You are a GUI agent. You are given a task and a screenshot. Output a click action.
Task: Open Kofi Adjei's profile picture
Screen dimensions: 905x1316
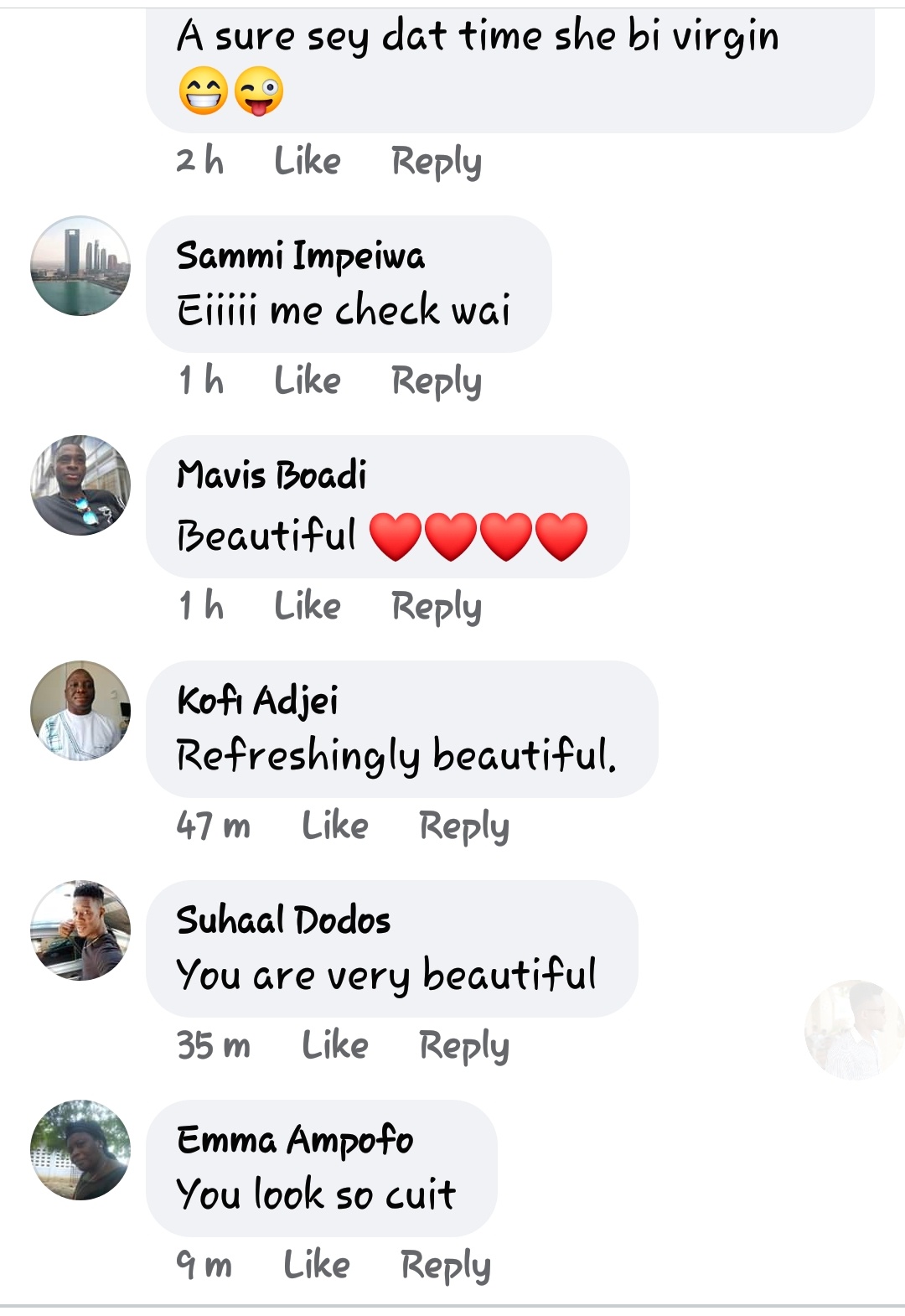[80, 711]
